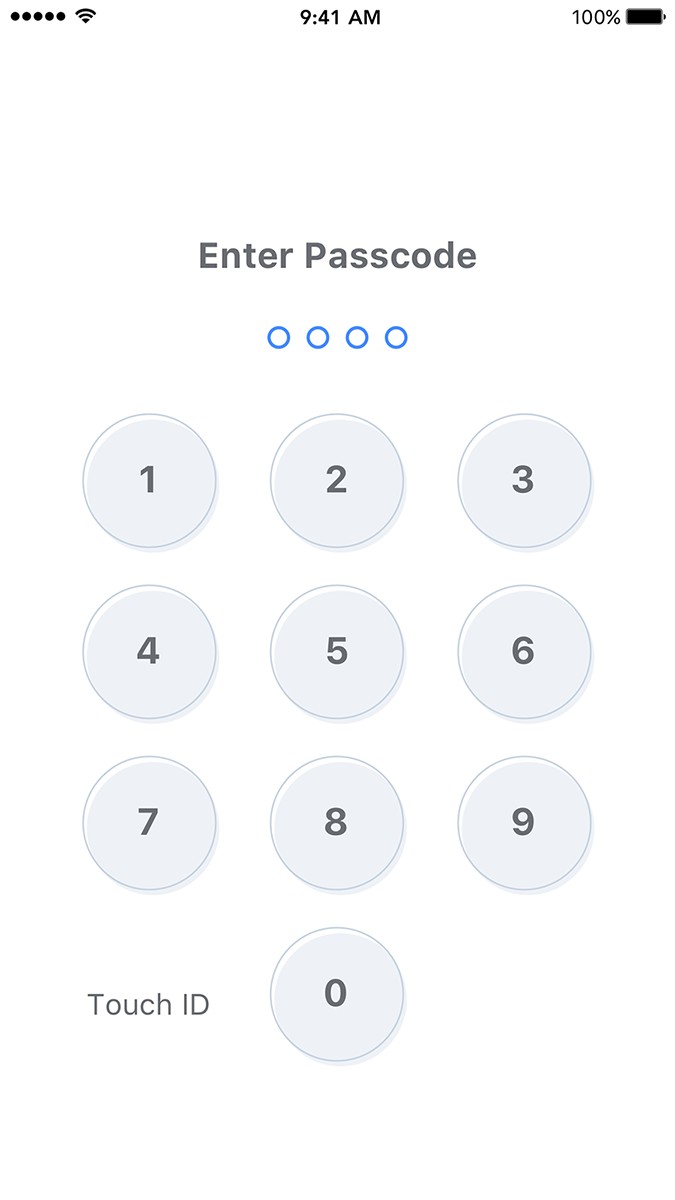
Task: Tap the number 9 key
Action: point(524,823)
